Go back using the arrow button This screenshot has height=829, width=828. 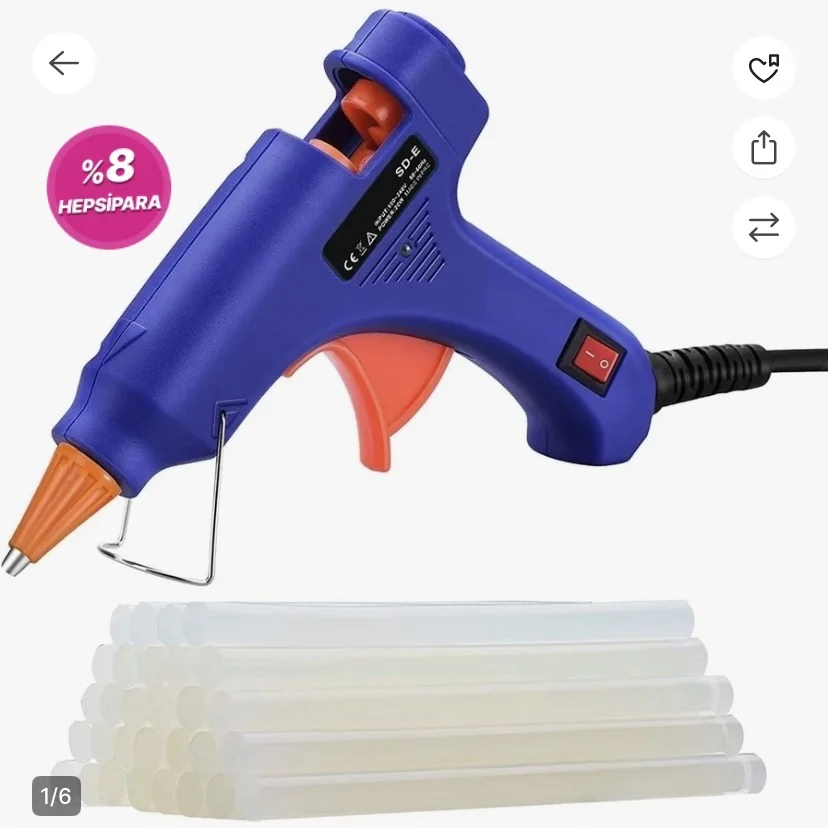point(63,64)
